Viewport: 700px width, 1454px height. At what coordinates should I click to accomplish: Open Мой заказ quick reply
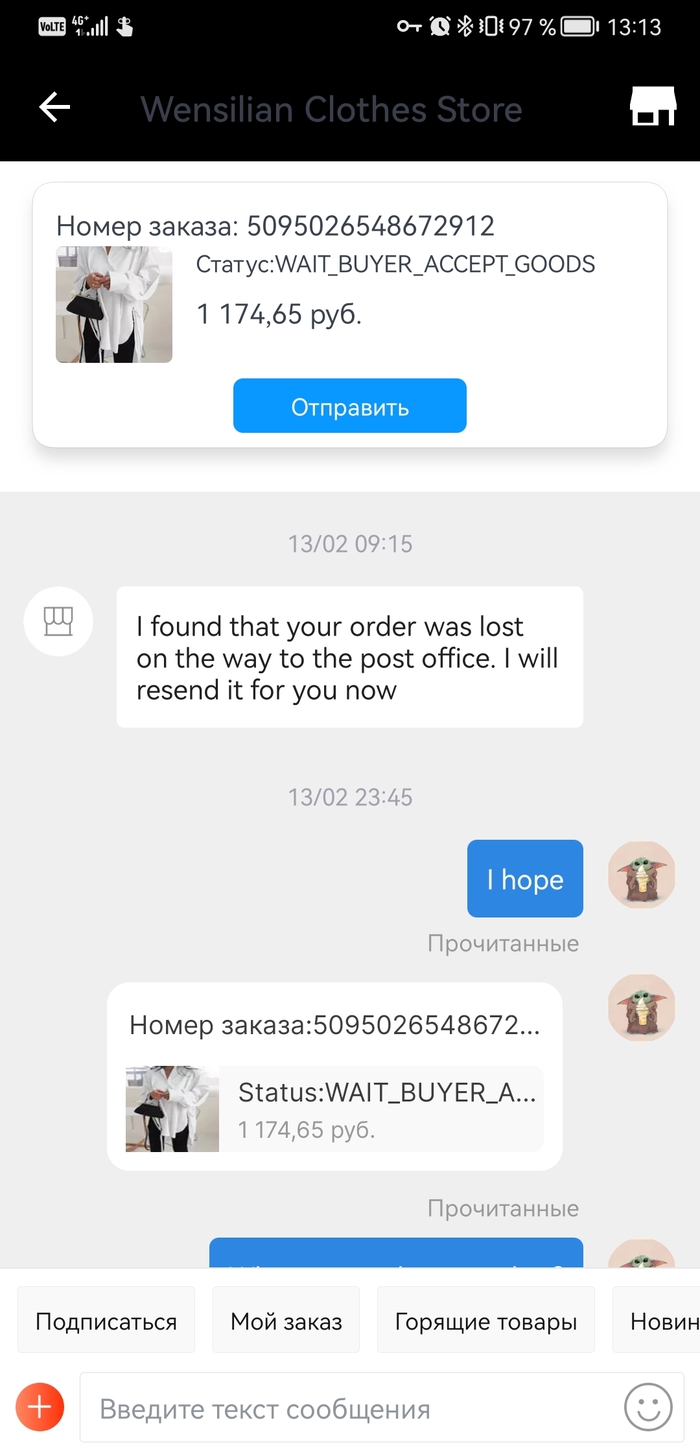pyautogui.click(x=286, y=1321)
